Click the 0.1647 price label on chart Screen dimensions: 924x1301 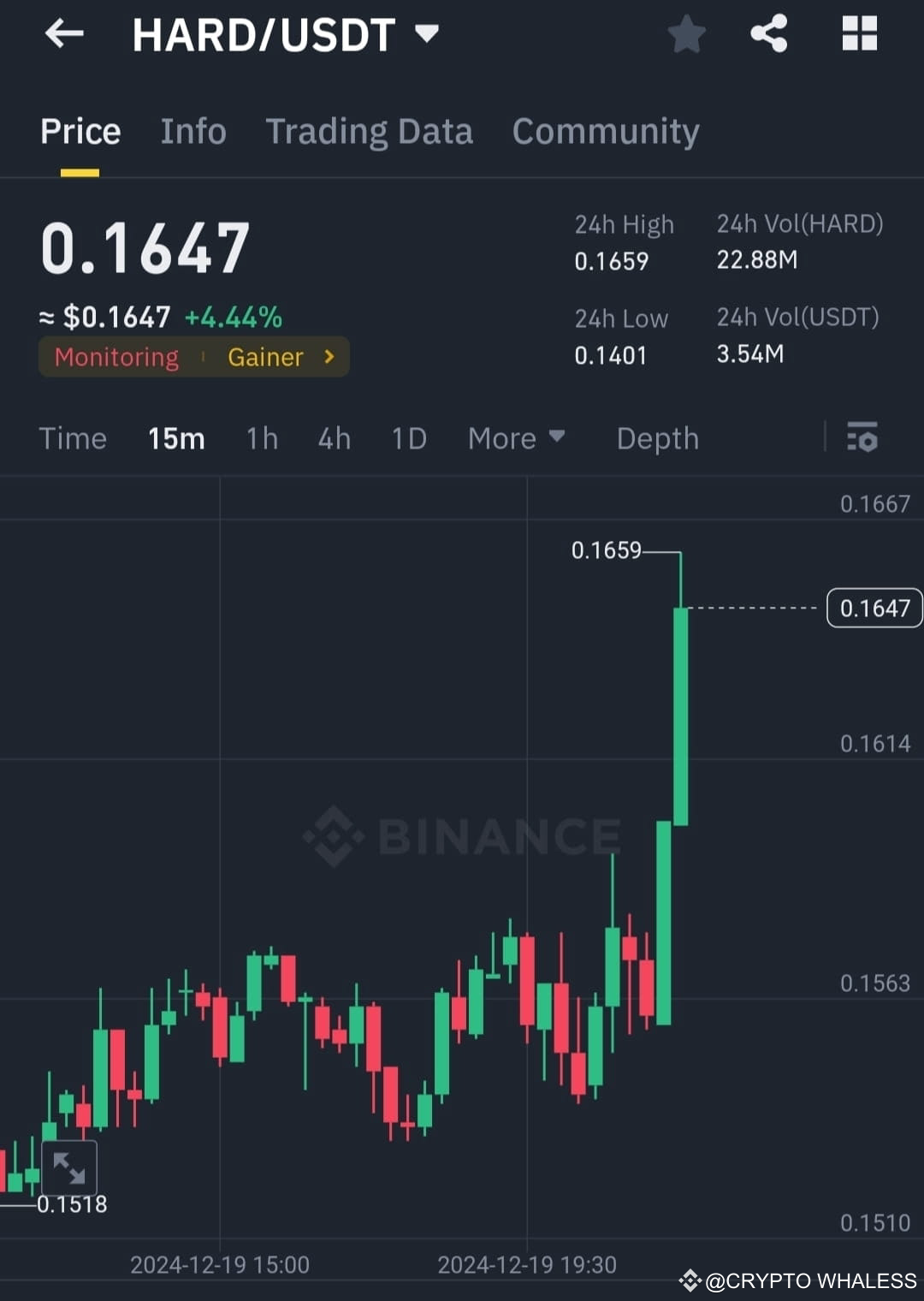[x=874, y=608]
